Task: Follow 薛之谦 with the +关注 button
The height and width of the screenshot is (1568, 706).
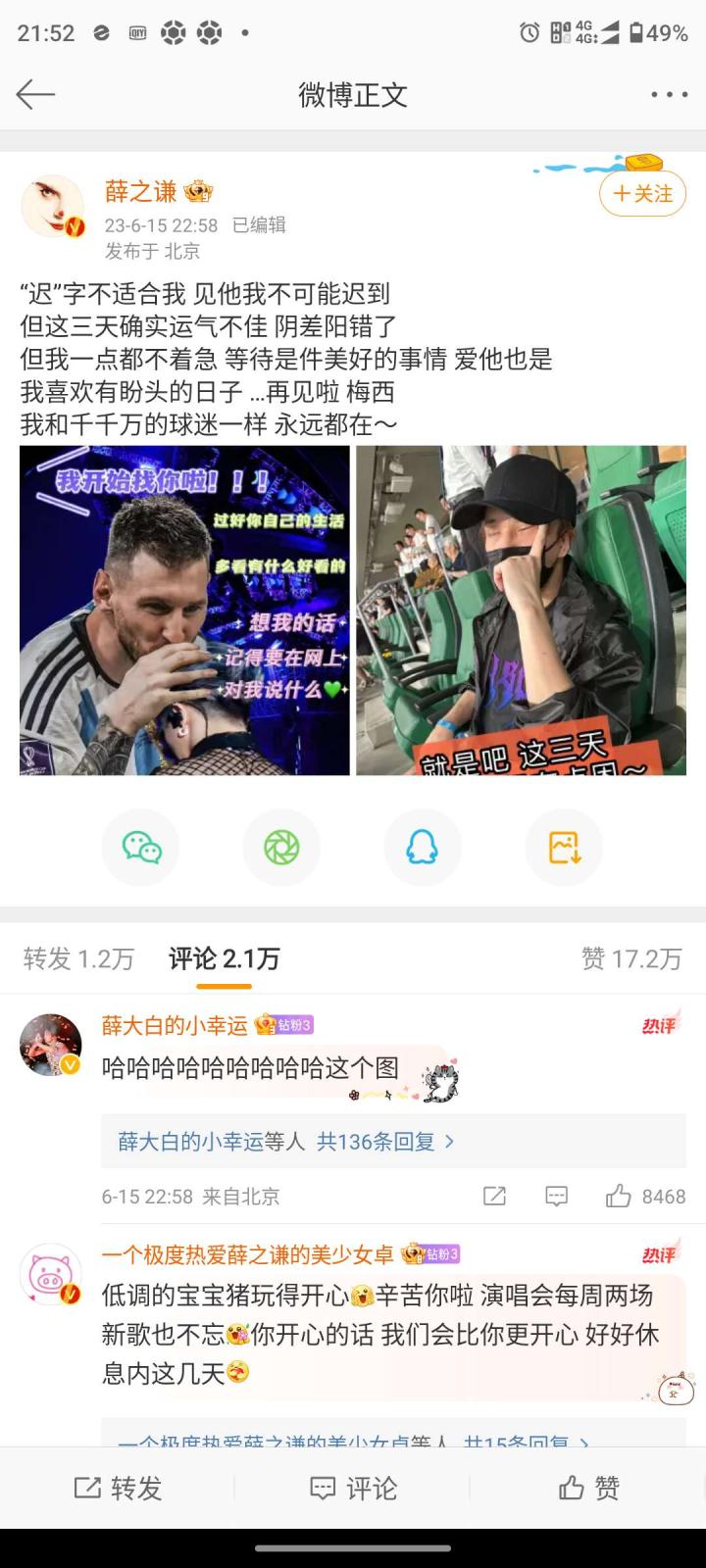Action: pyautogui.click(x=642, y=194)
